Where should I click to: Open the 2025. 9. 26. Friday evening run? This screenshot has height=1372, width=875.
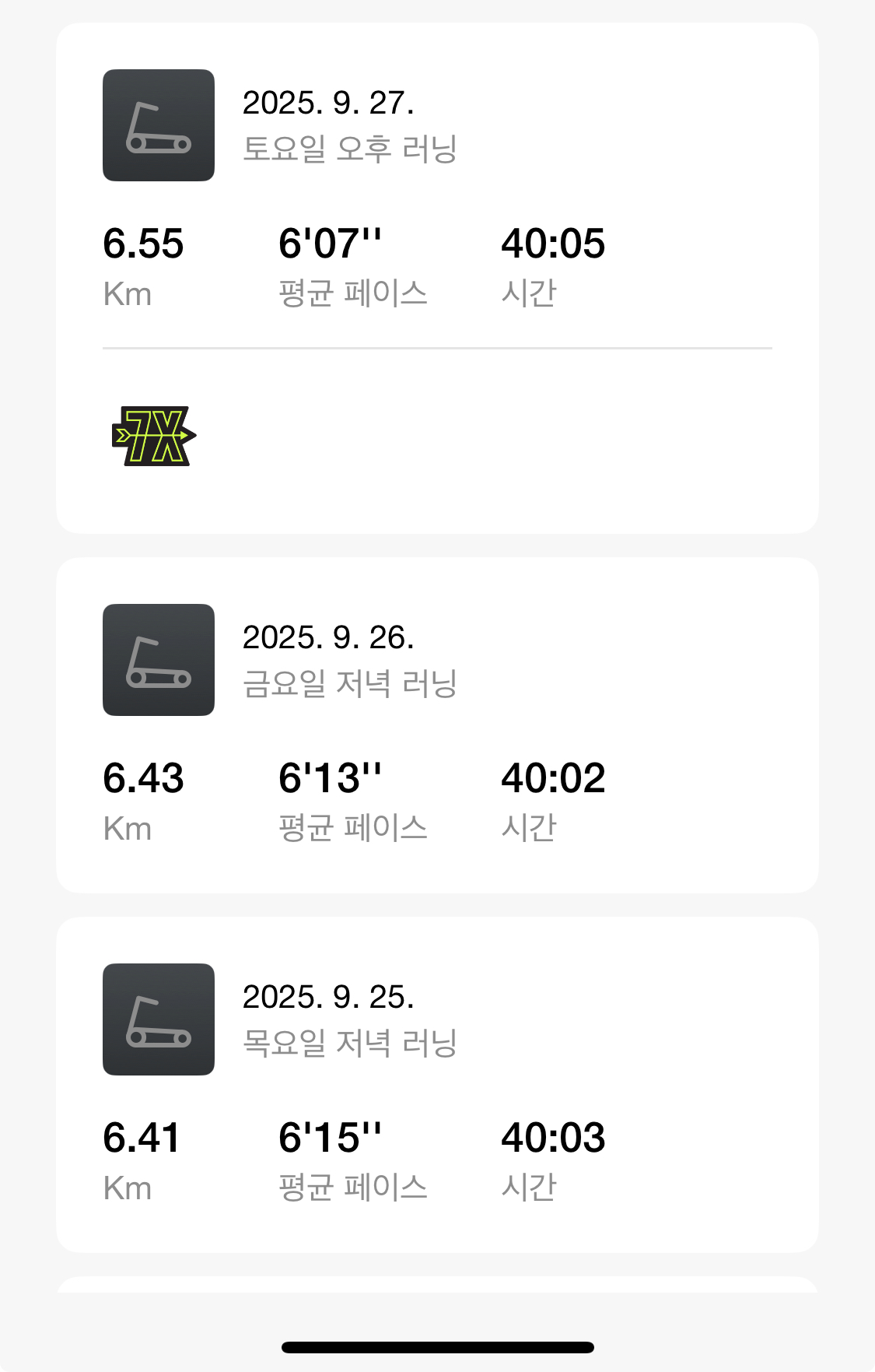coord(350,661)
